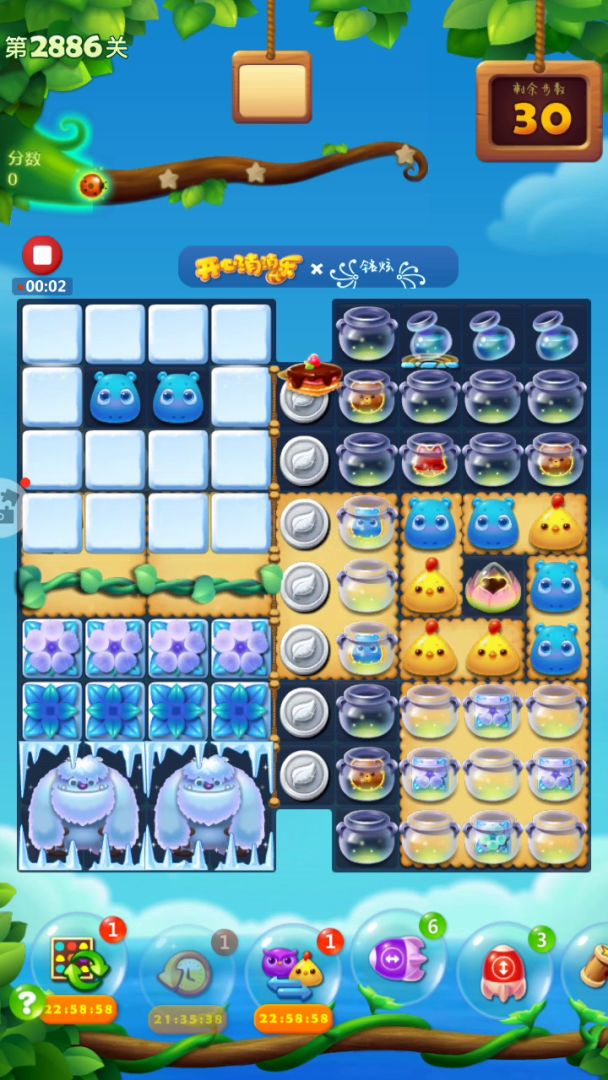Use the board shuffle booster
Image resolution: width=608 pixels, height=1080 pixels.
(x=76, y=964)
